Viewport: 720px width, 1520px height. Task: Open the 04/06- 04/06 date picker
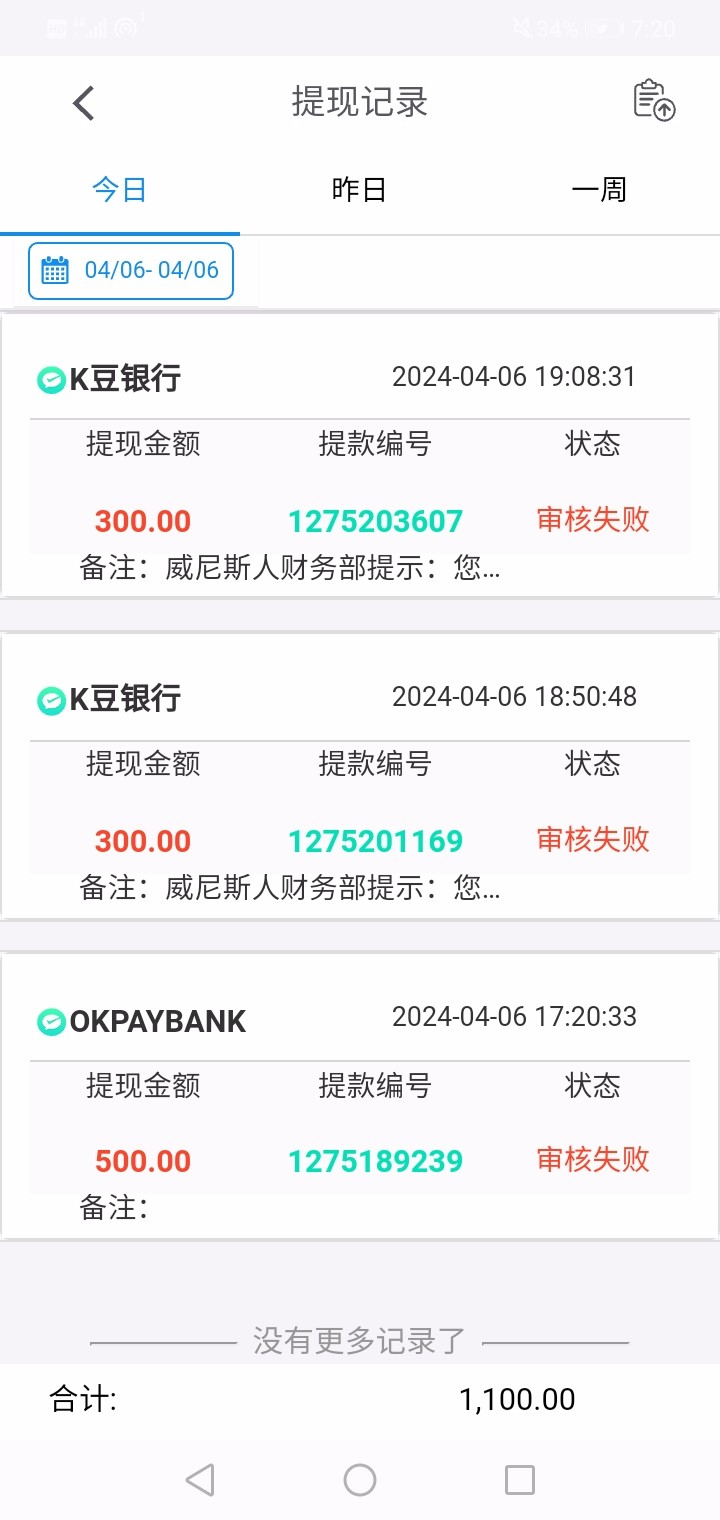tap(131, 270)
